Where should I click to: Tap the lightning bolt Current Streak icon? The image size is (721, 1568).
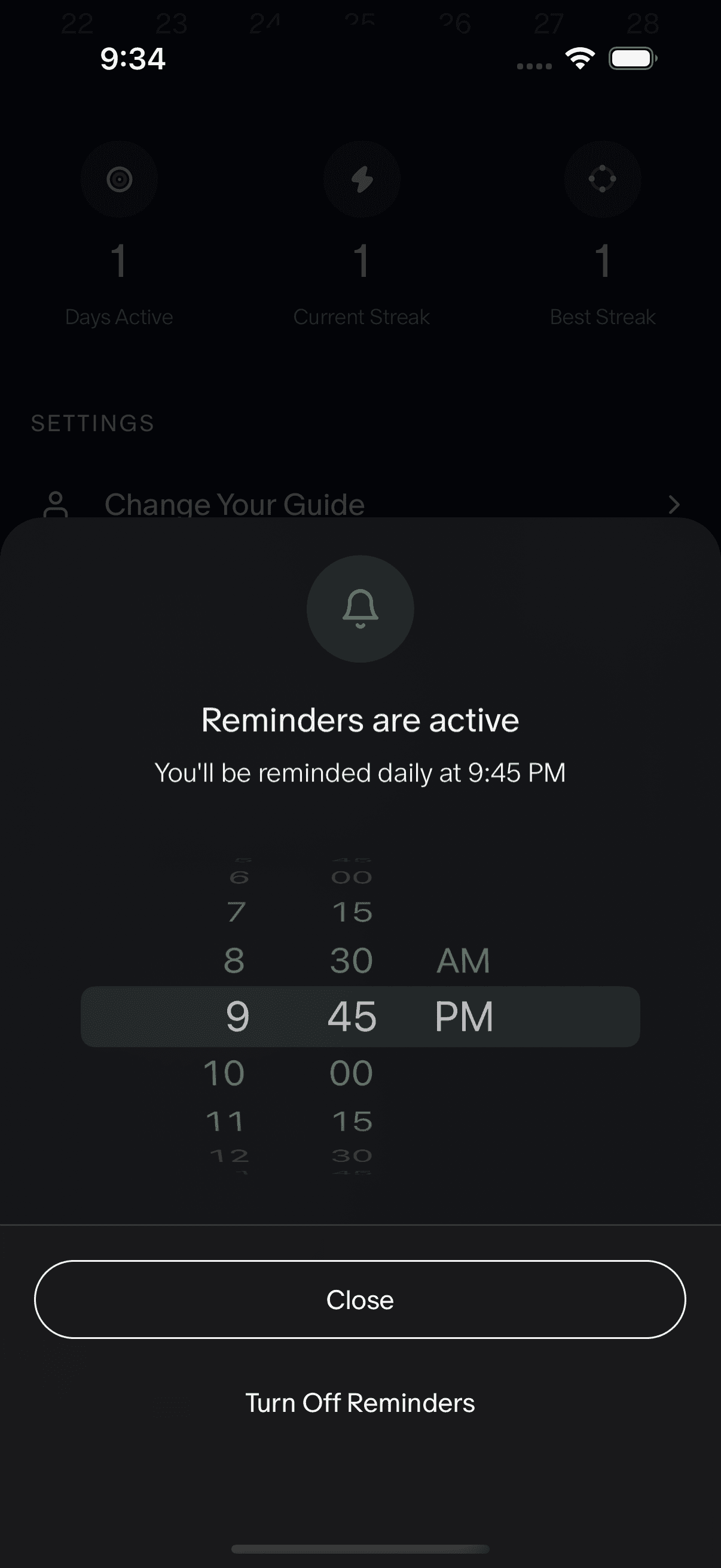point(361,179)
